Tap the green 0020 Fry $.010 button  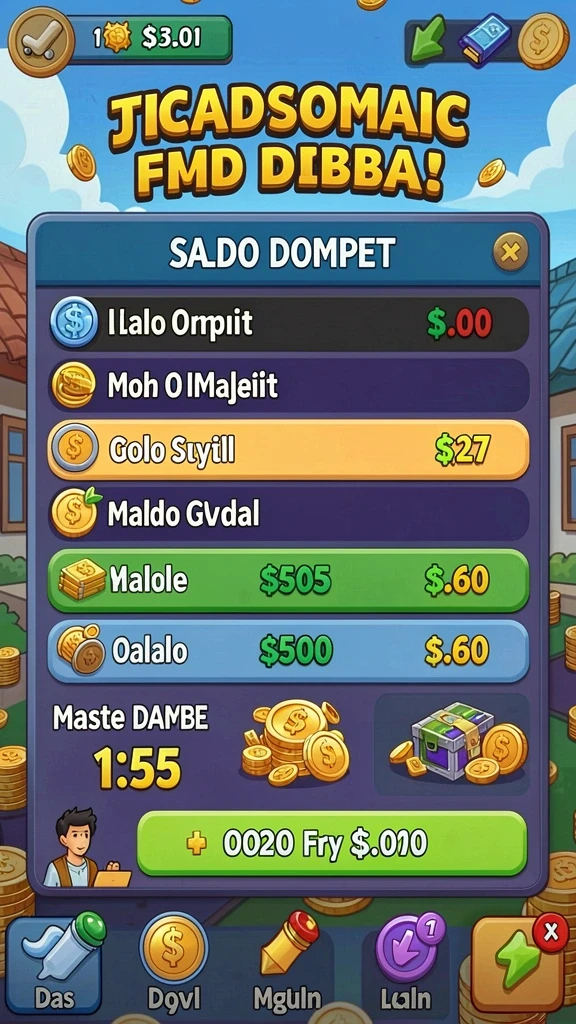coord(332,843)
